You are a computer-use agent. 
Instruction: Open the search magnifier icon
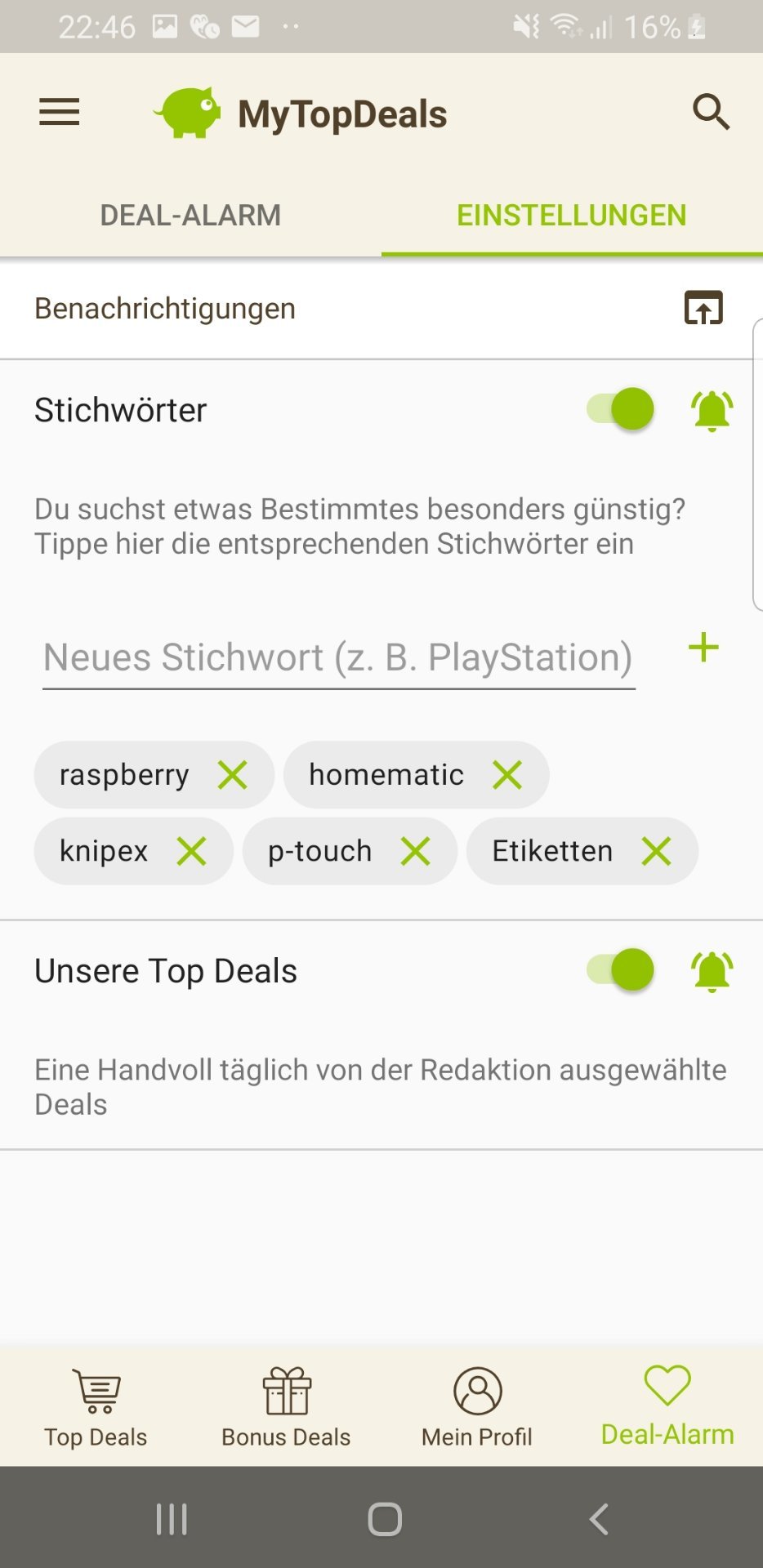[x=710, y=112]
